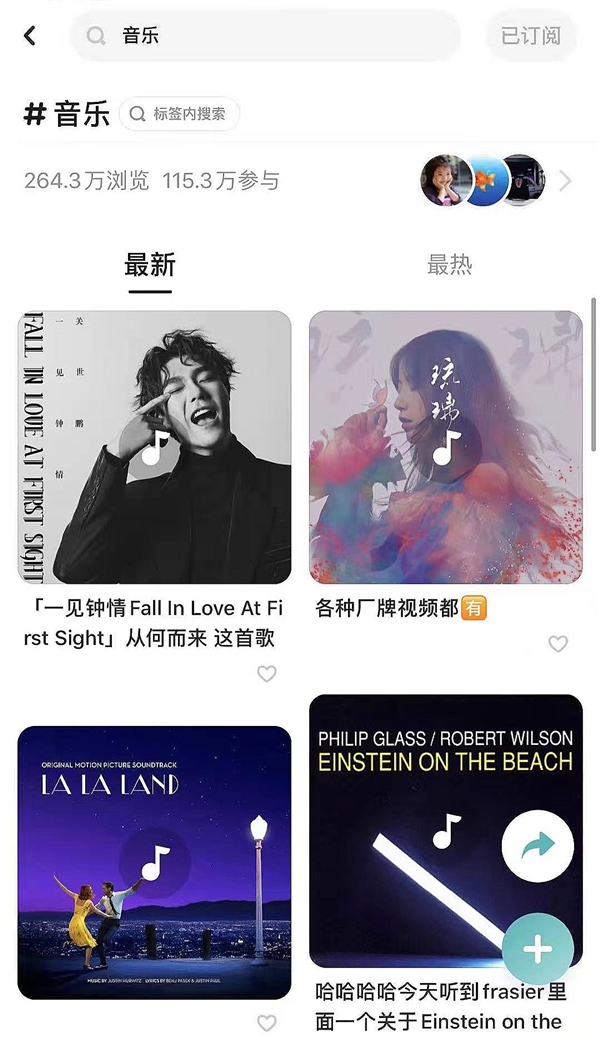
Task: View participants via the avatar chevron
Action: point(566,181)
